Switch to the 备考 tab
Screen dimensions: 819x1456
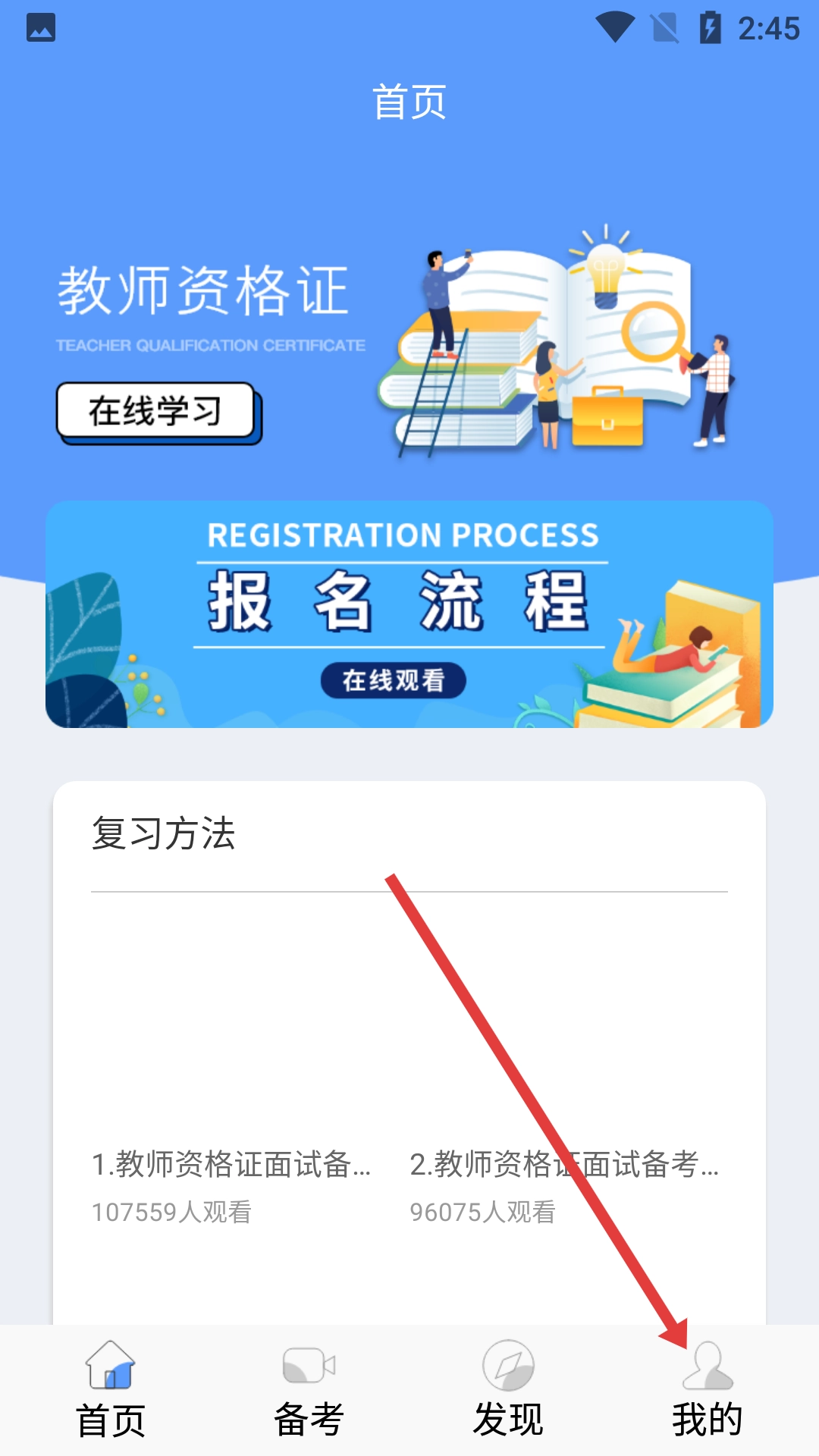click(x=309, y=1389)
